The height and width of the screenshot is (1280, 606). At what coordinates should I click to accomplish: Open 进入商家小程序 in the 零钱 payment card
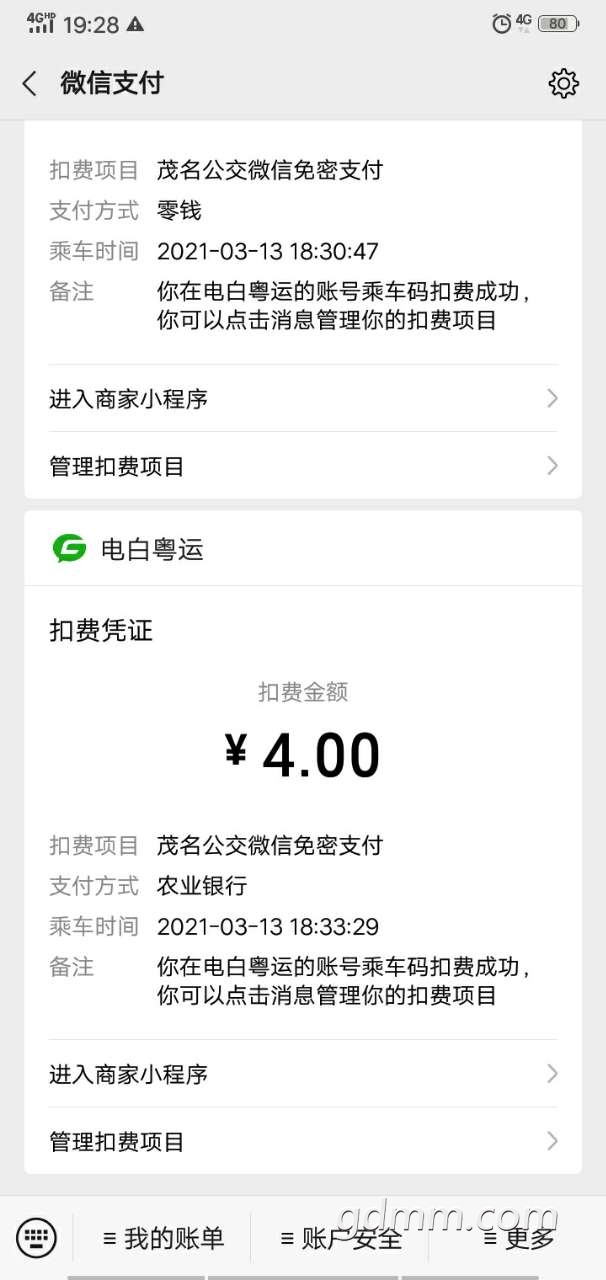[302, 399]
